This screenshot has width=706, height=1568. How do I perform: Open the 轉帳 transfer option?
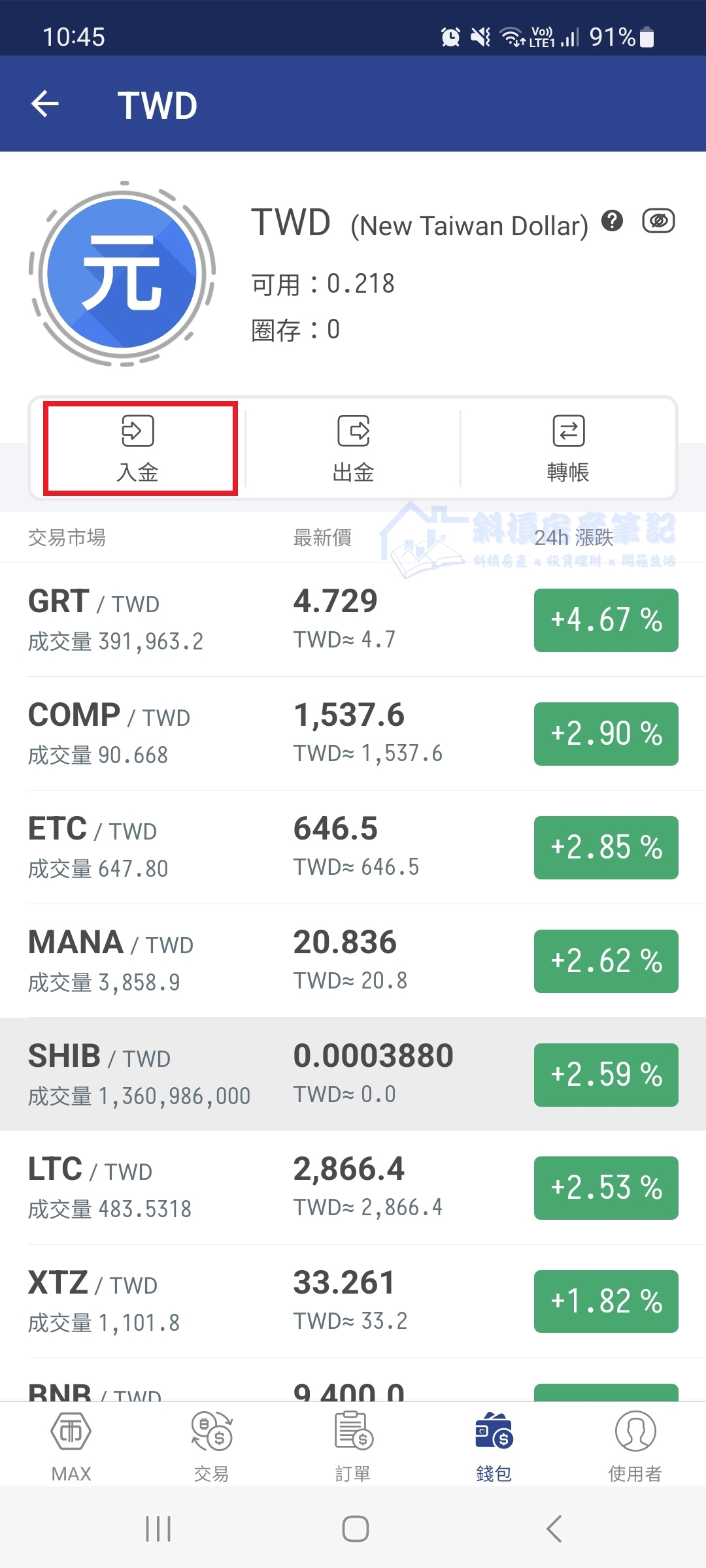(568, 449)
